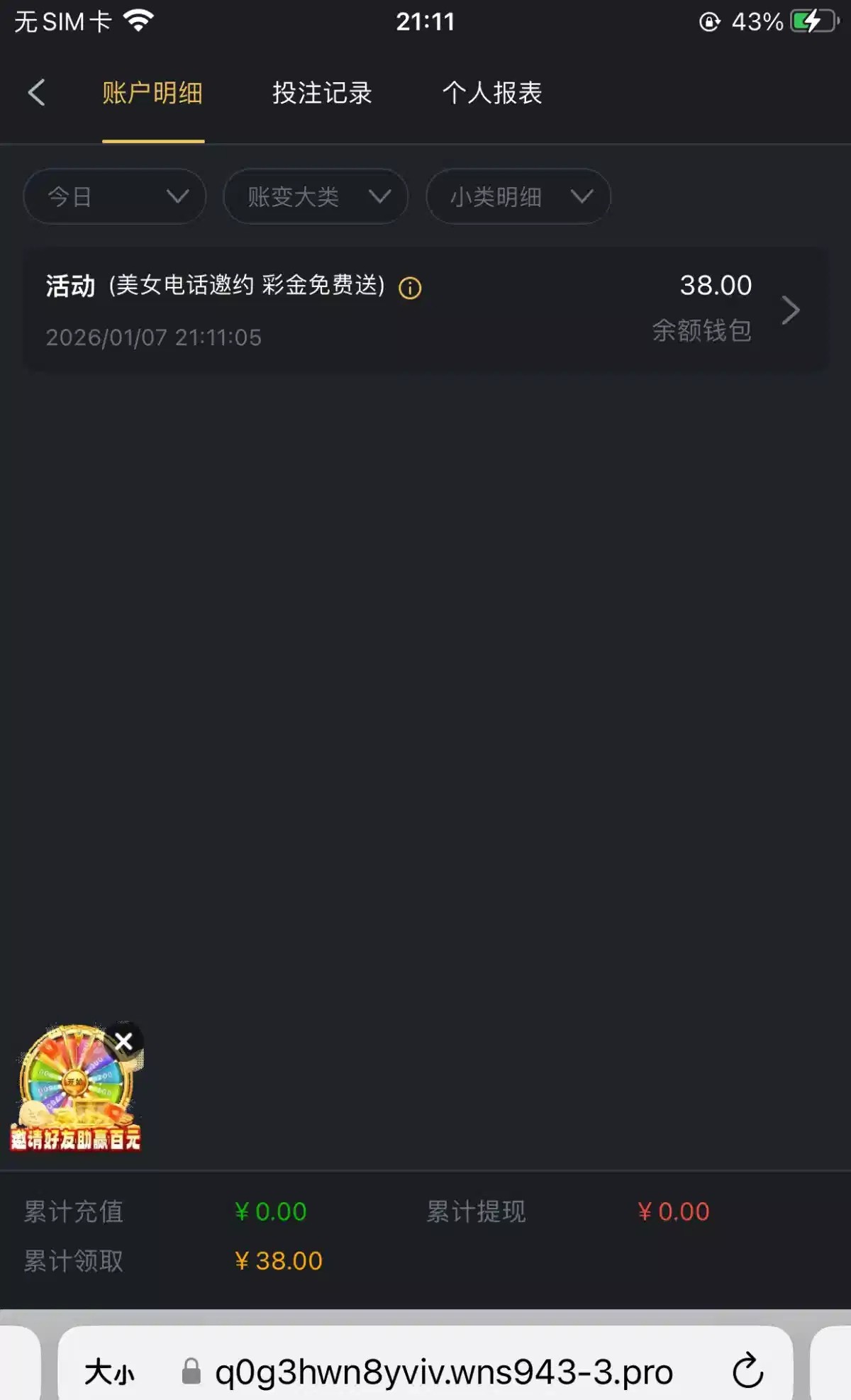Open the 账变大类 filter dropdown
Image resolution: width=851 pixels, height=1400 pixels.
click(316, 196)
